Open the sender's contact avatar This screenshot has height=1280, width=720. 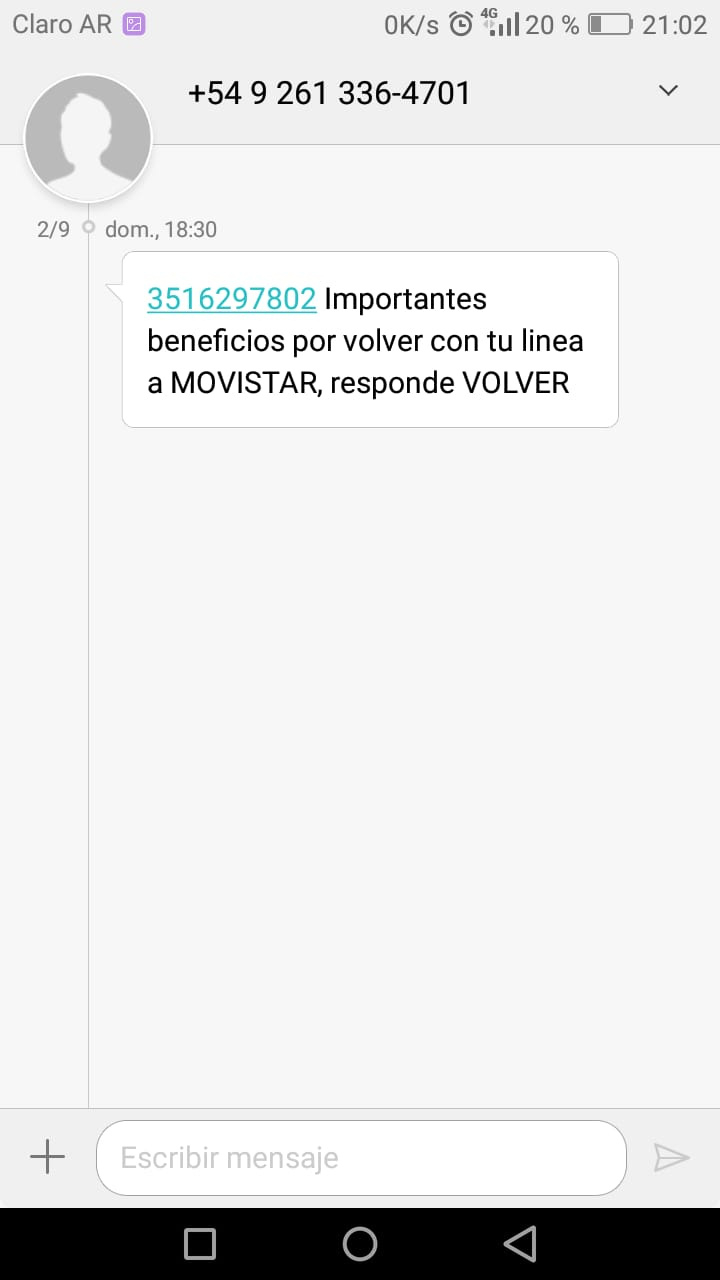click(88, 137)
